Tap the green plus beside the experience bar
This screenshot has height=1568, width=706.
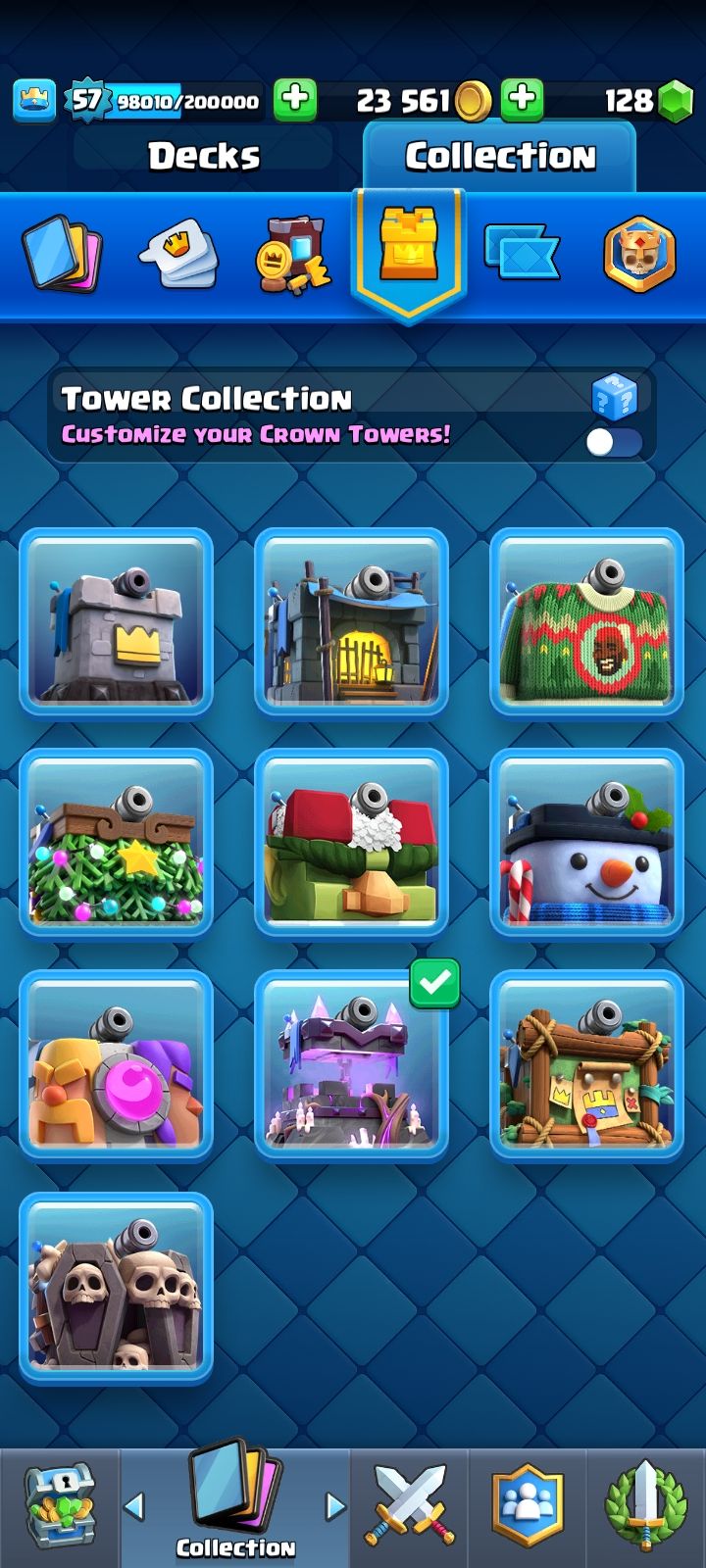point(294,100)
